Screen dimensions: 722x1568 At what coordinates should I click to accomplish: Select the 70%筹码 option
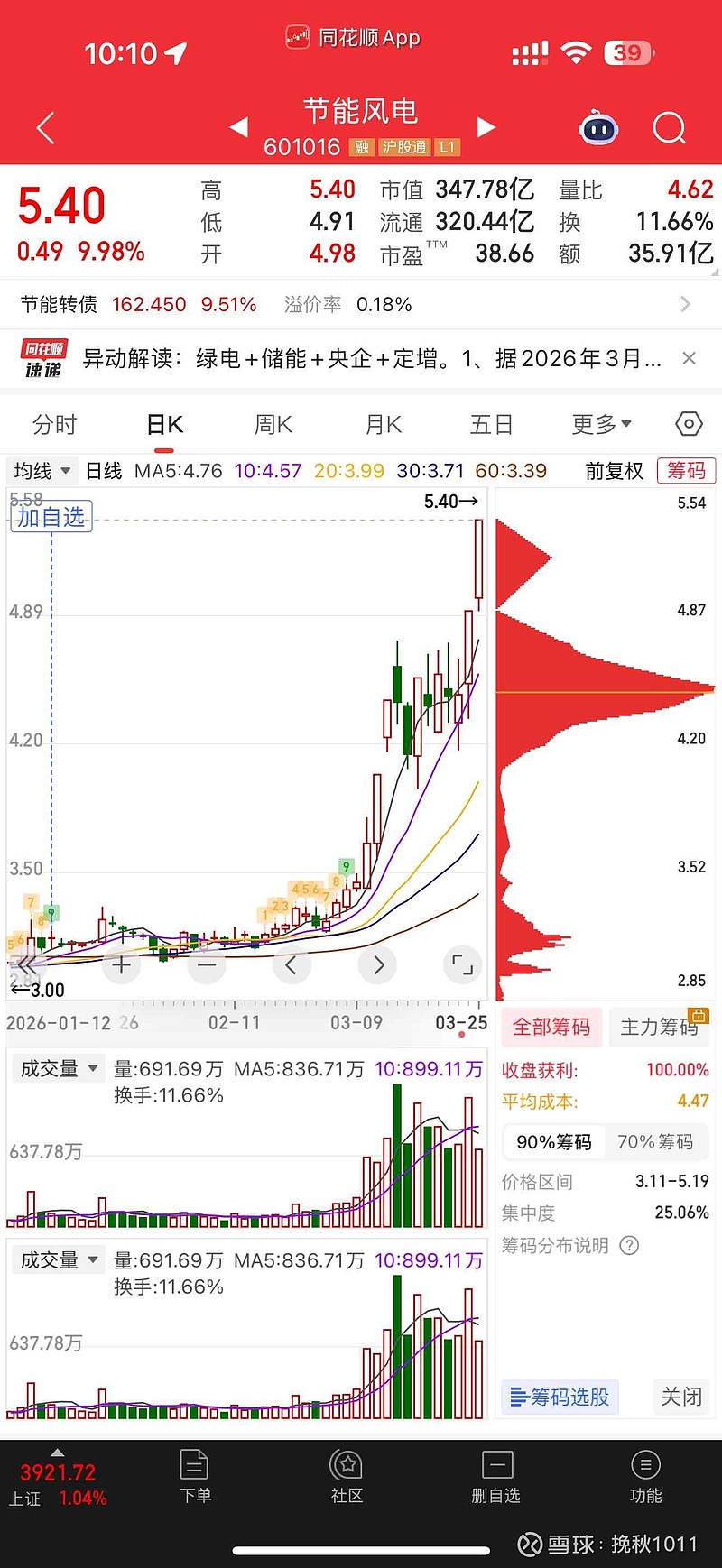click(655, 1142)
